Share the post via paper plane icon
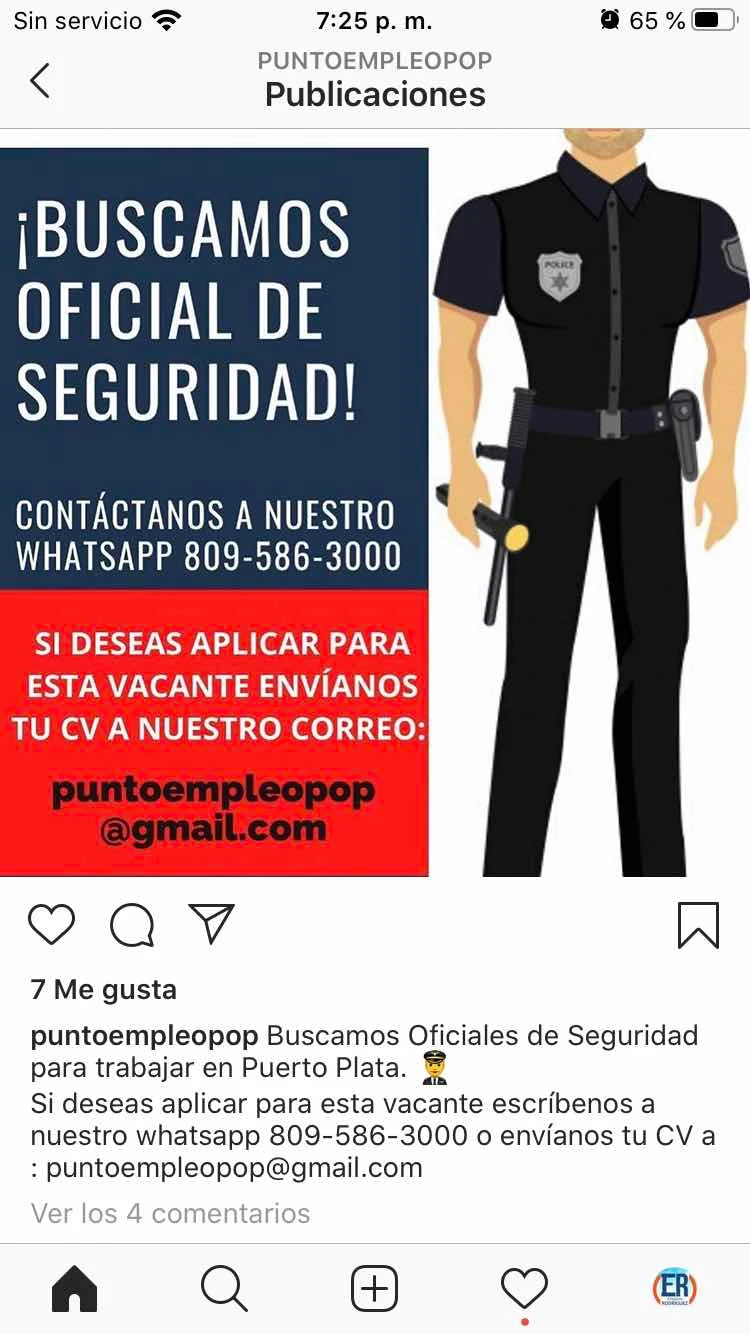The width and height of the screenshot is (750, 1334). [211, 924]
